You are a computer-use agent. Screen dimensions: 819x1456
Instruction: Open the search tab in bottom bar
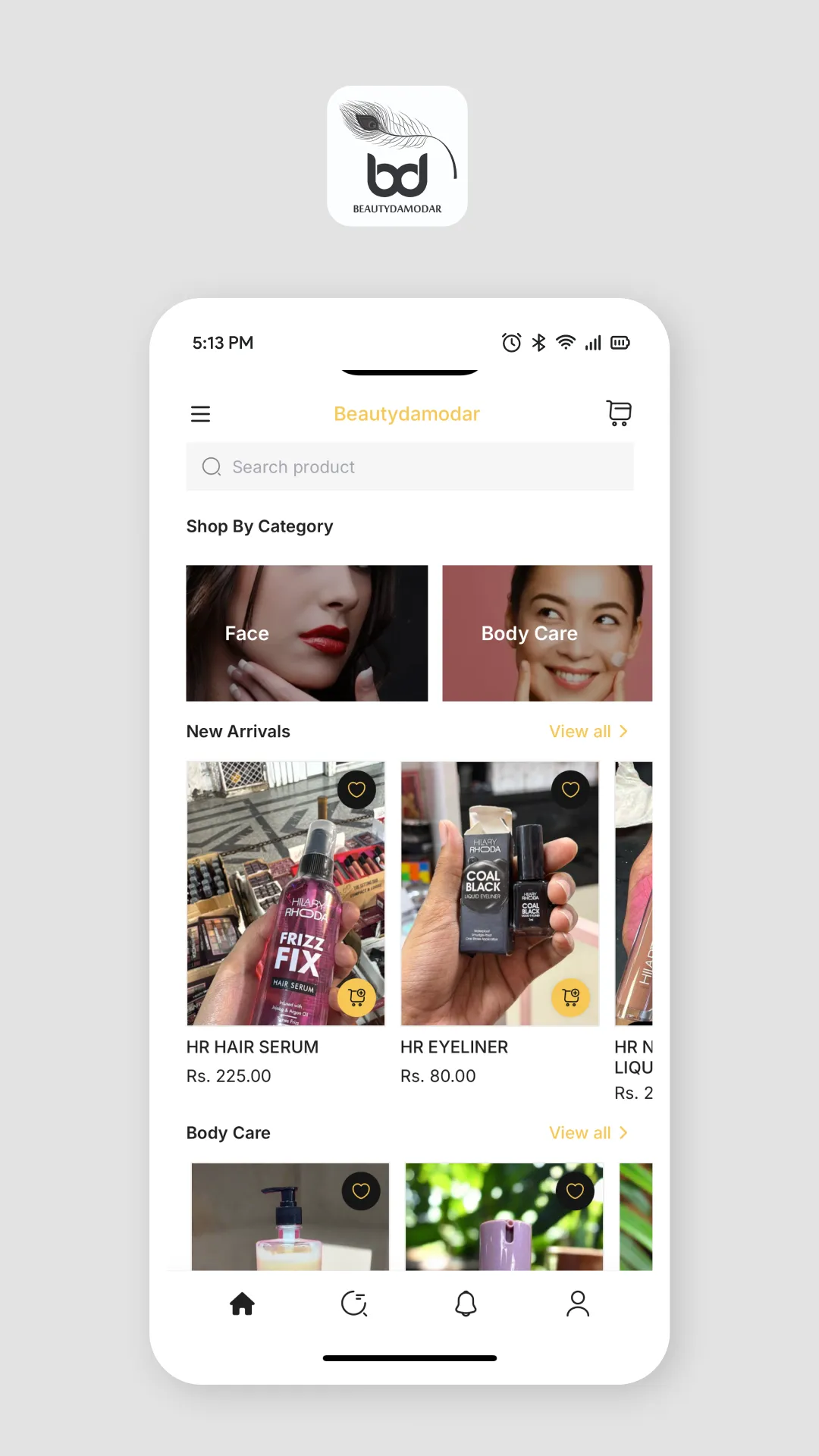tap(353, 1301)
